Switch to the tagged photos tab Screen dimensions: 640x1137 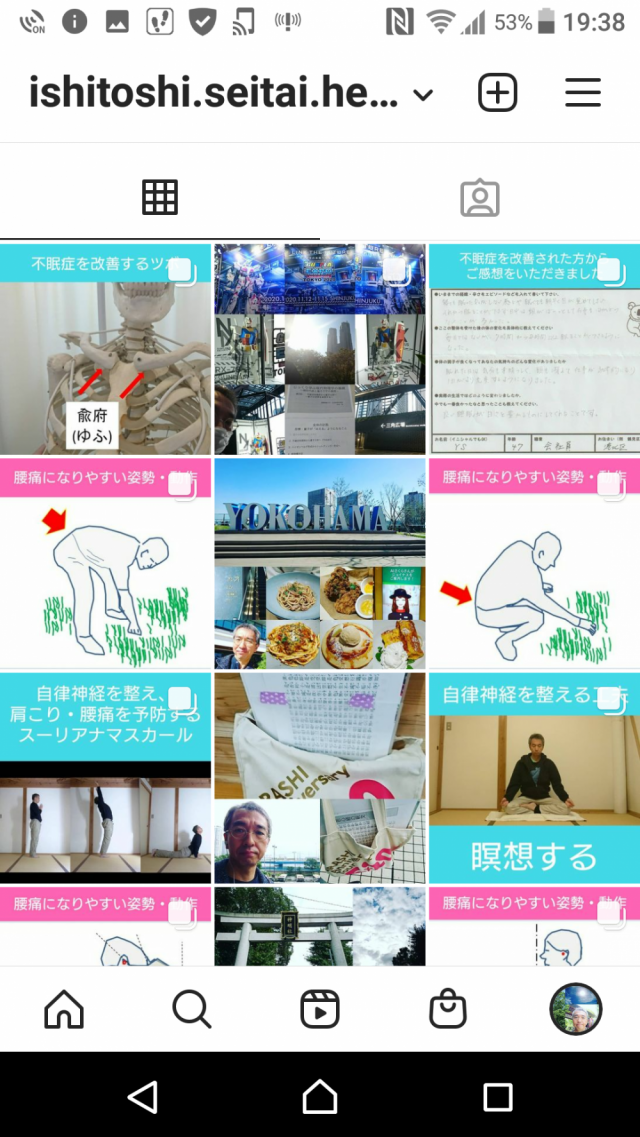480,198
